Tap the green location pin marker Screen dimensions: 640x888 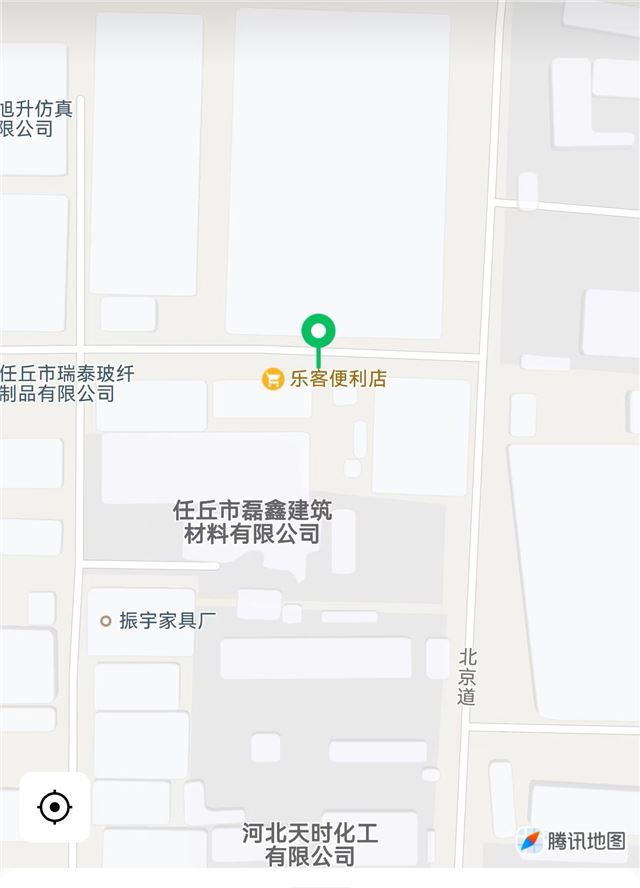[318, 332]
